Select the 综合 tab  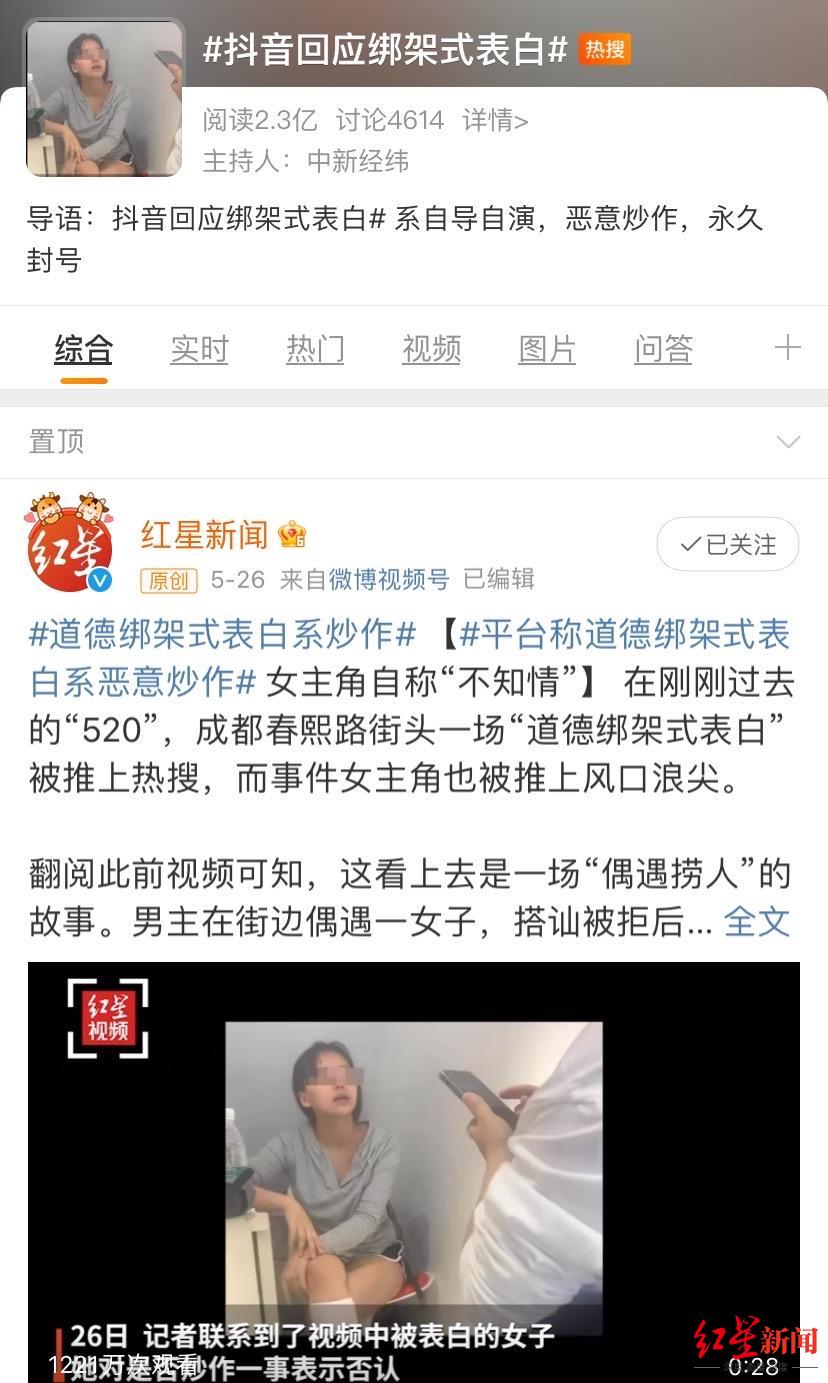[x=83, y=349]
